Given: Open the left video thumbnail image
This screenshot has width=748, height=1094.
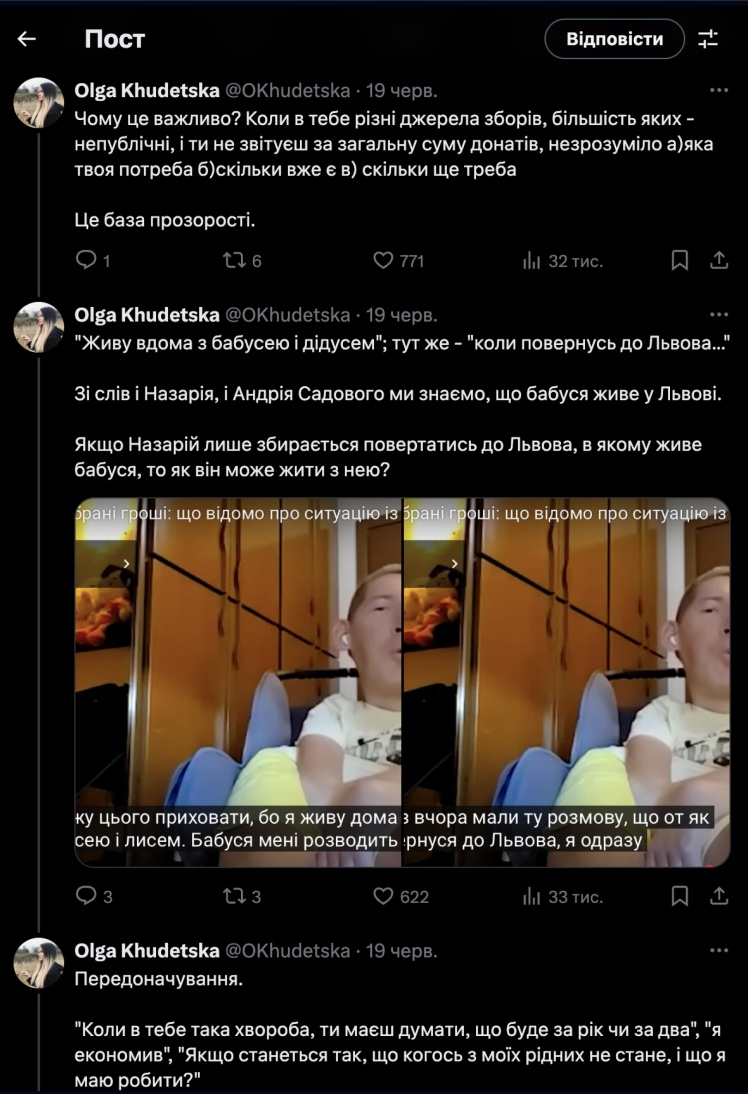Looking at the screenshot, I should point(238,682).
